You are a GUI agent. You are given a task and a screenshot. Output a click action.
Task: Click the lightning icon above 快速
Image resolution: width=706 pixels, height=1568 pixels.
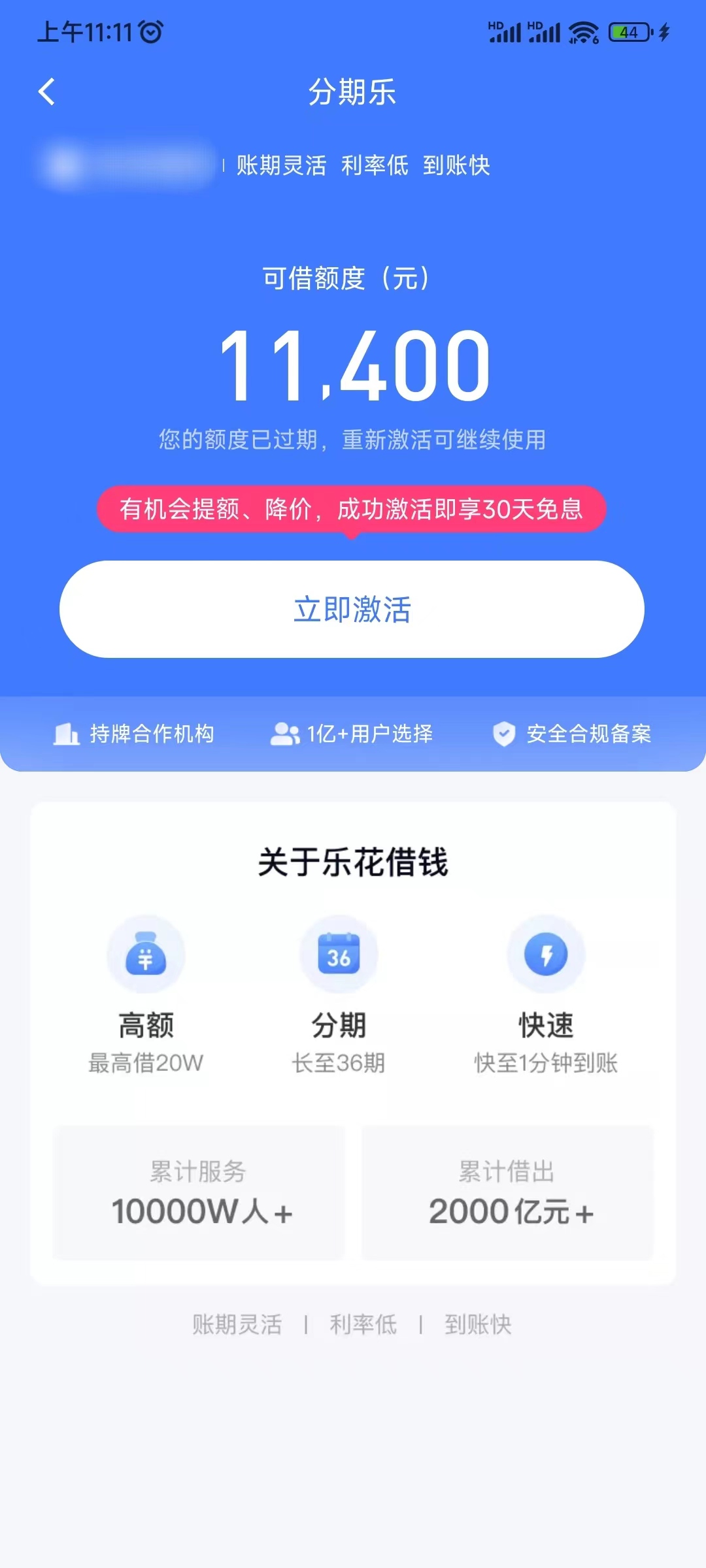(x=546, y=955)
